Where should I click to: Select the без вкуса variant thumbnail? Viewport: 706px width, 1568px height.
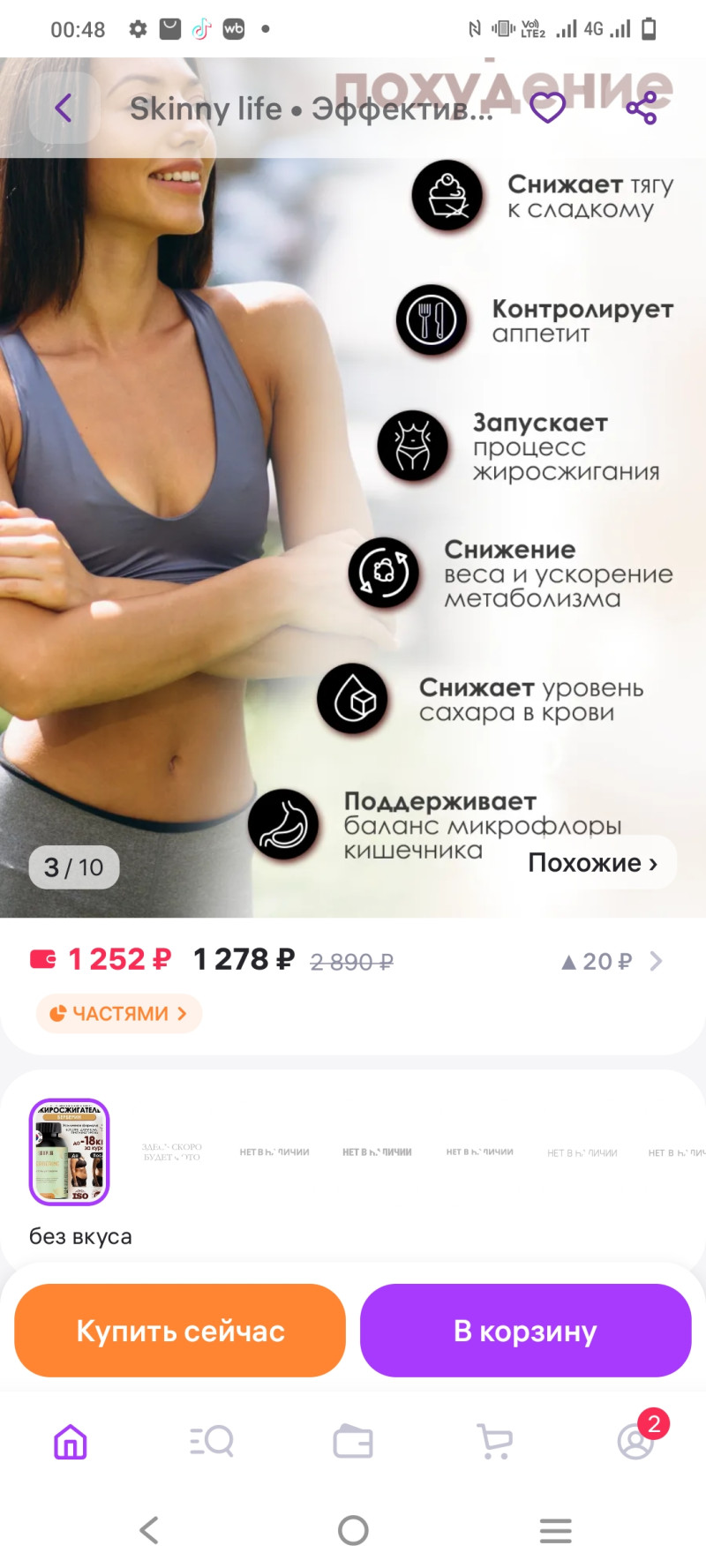70,1152
